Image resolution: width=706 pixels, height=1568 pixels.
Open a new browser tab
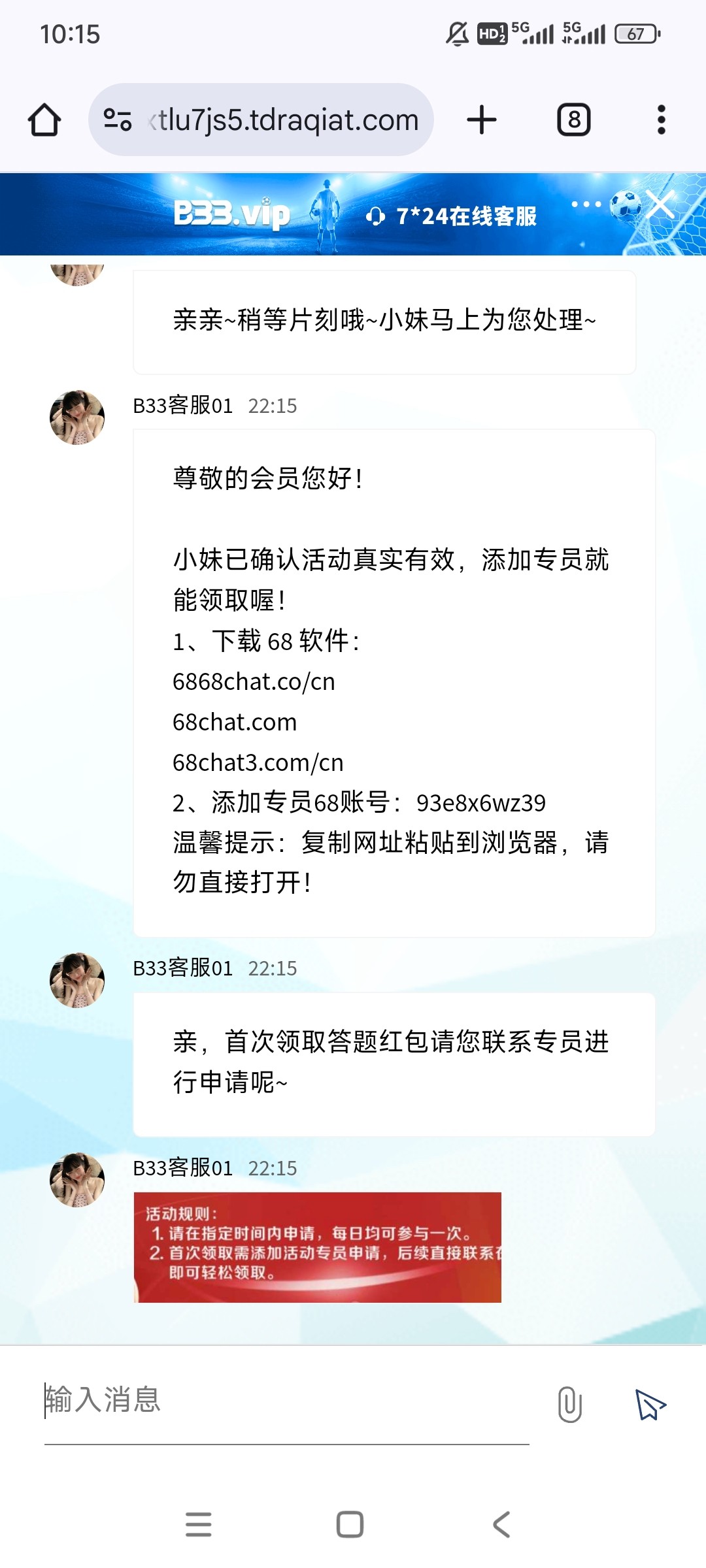[482, 120]
